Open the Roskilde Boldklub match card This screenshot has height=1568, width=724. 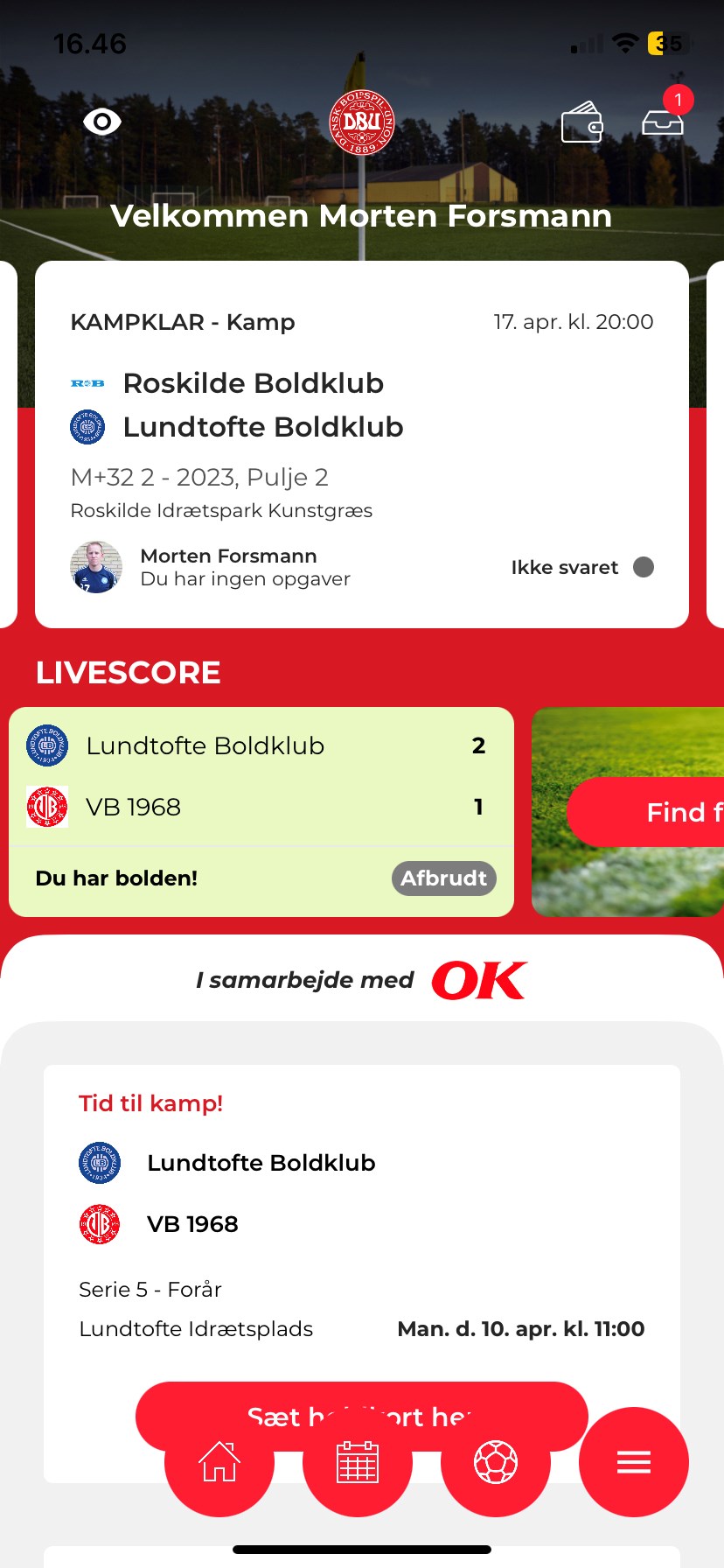coord(361,411)
